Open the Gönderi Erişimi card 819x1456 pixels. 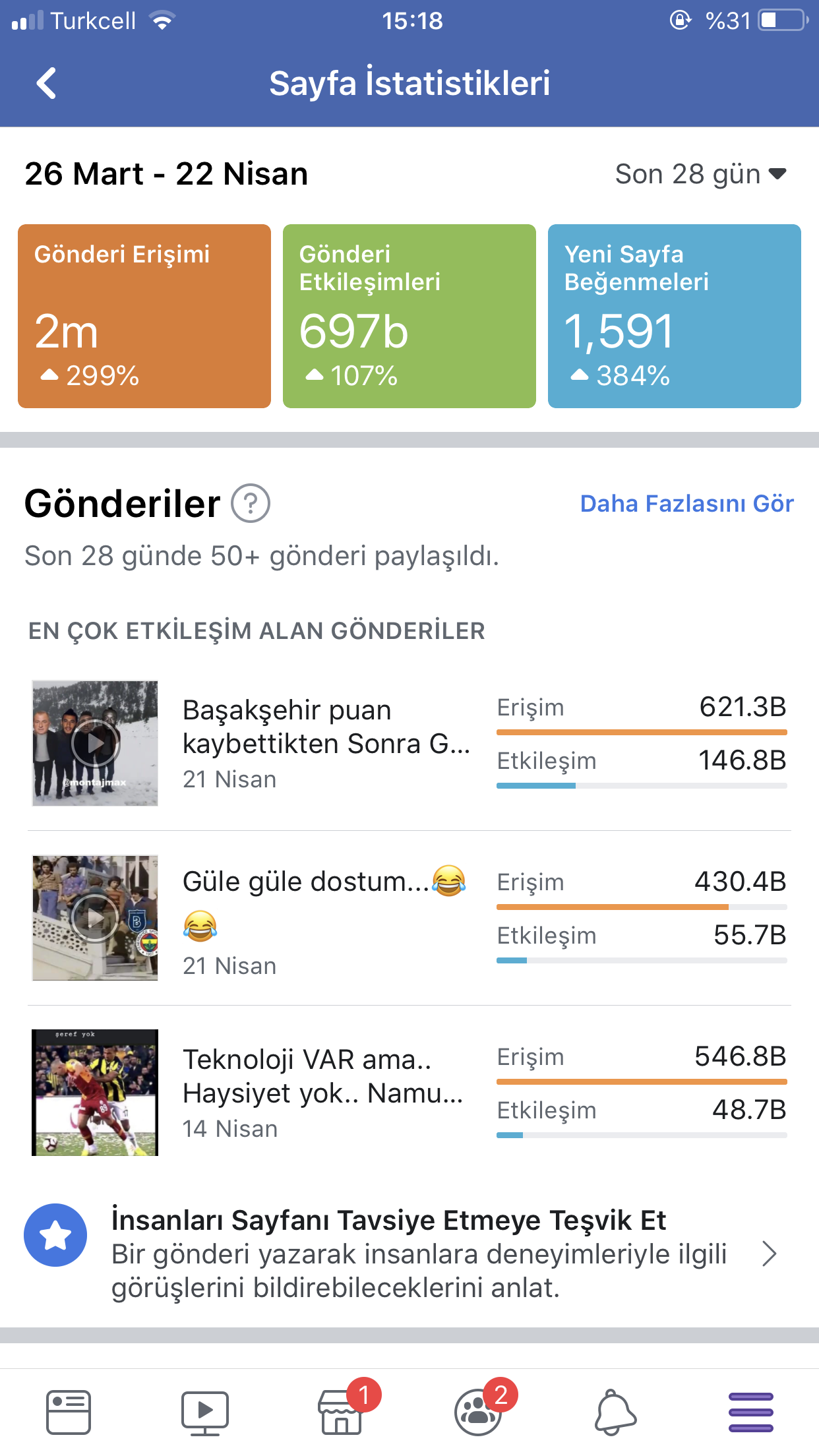pos(144,316)
